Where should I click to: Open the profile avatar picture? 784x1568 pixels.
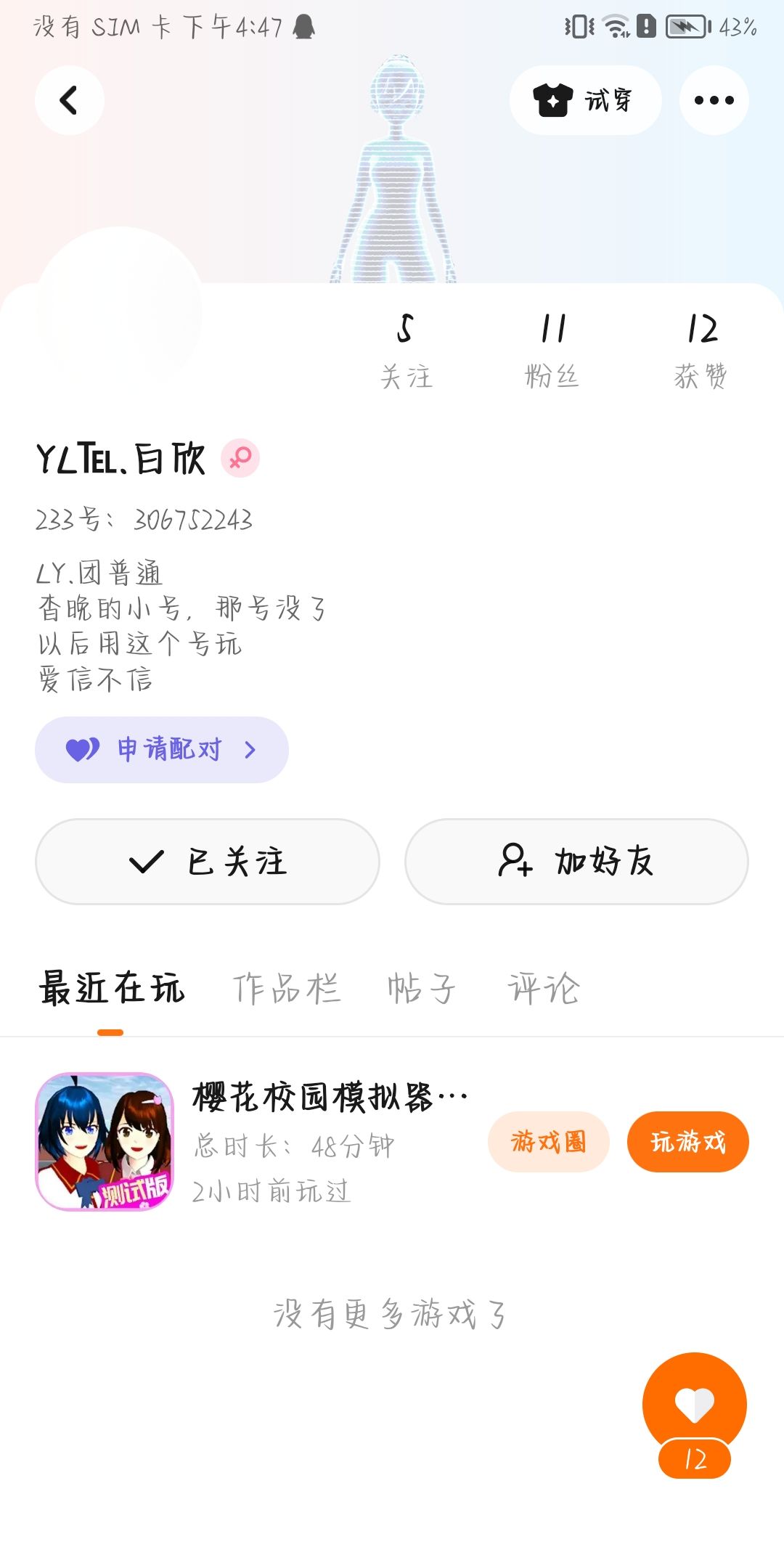click(120, 311)
